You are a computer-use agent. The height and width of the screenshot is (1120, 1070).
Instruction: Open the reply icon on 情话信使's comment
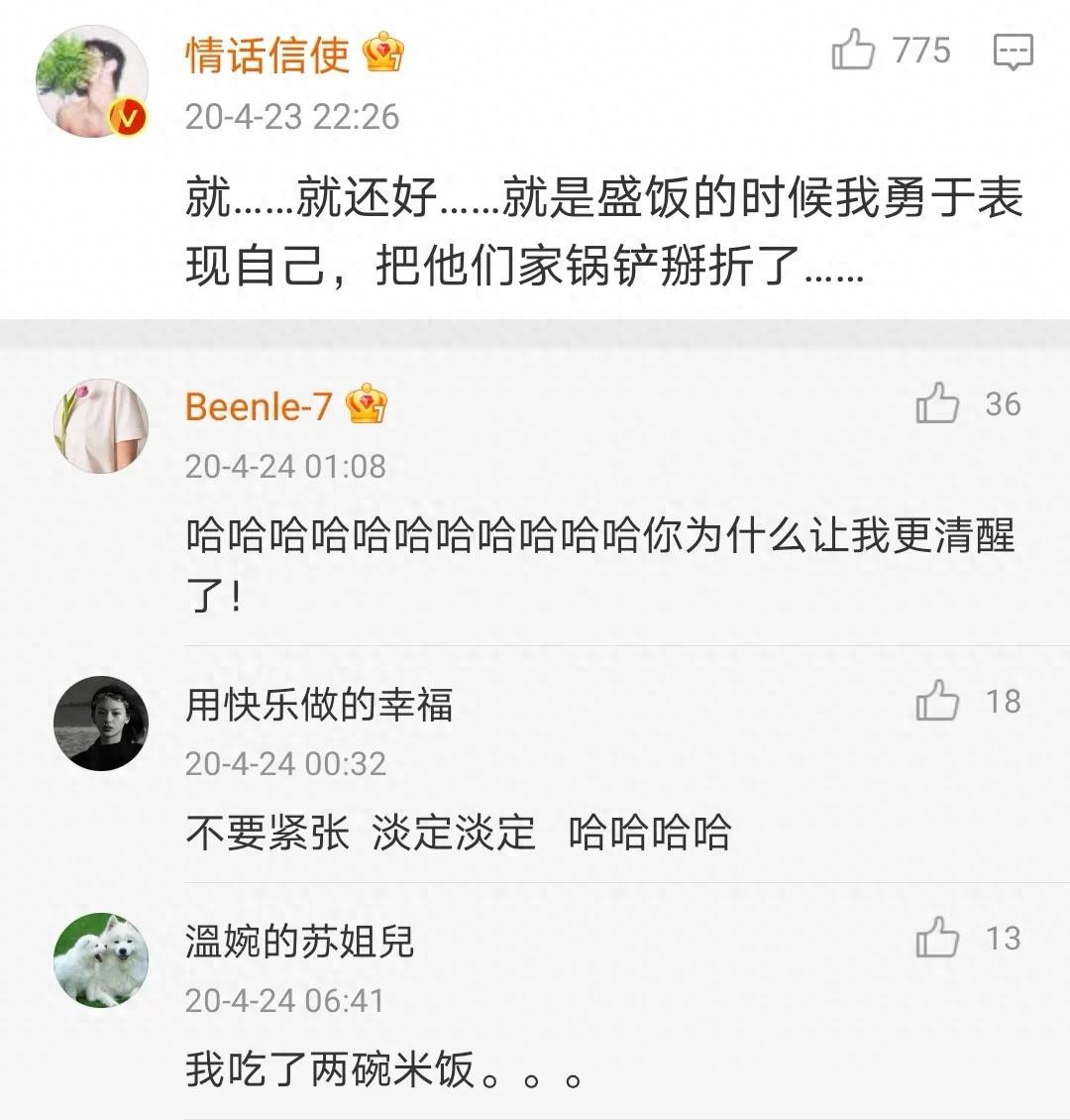[1013, 52]
